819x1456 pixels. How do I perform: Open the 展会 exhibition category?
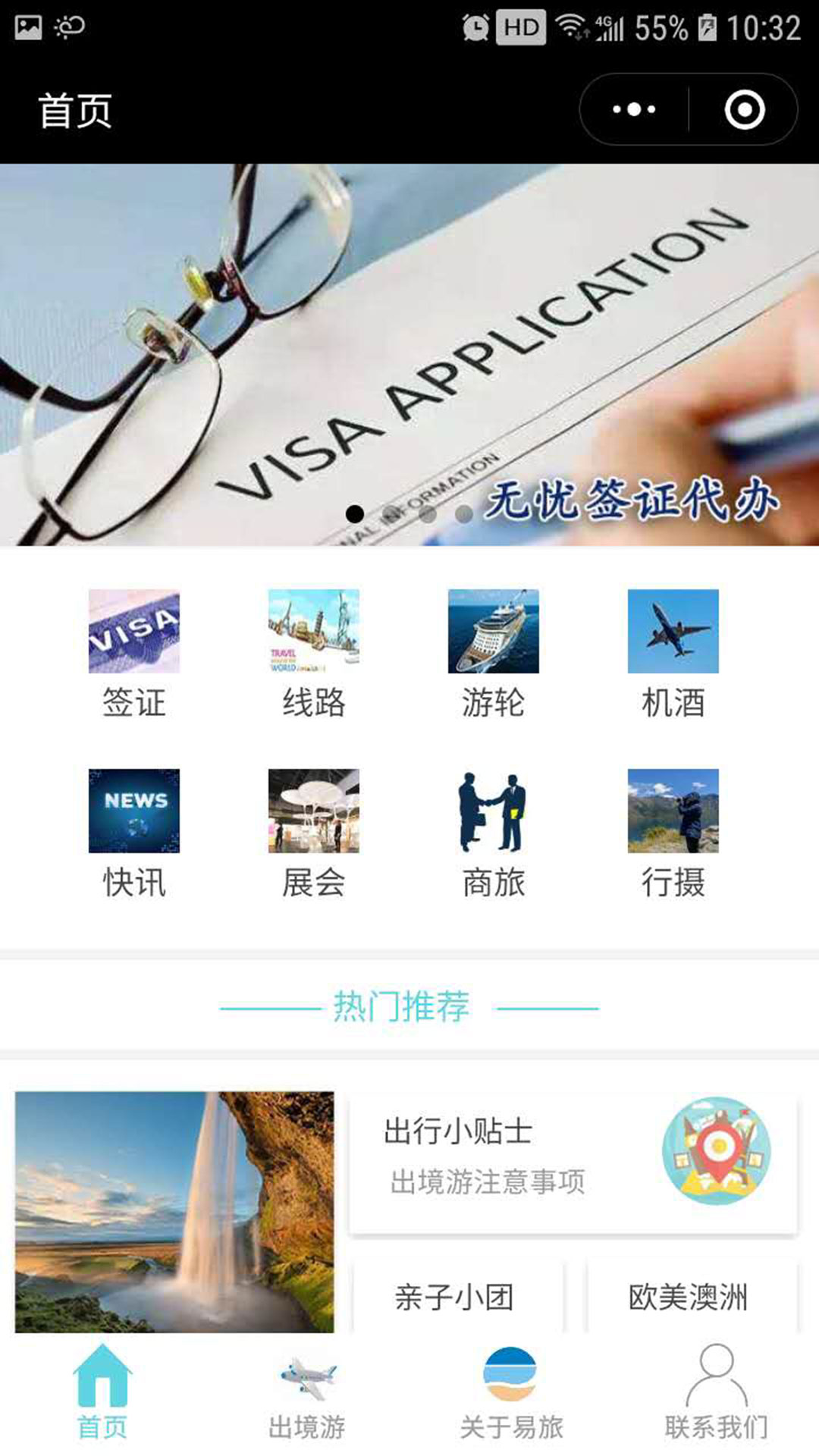click(x=313, y=833)
